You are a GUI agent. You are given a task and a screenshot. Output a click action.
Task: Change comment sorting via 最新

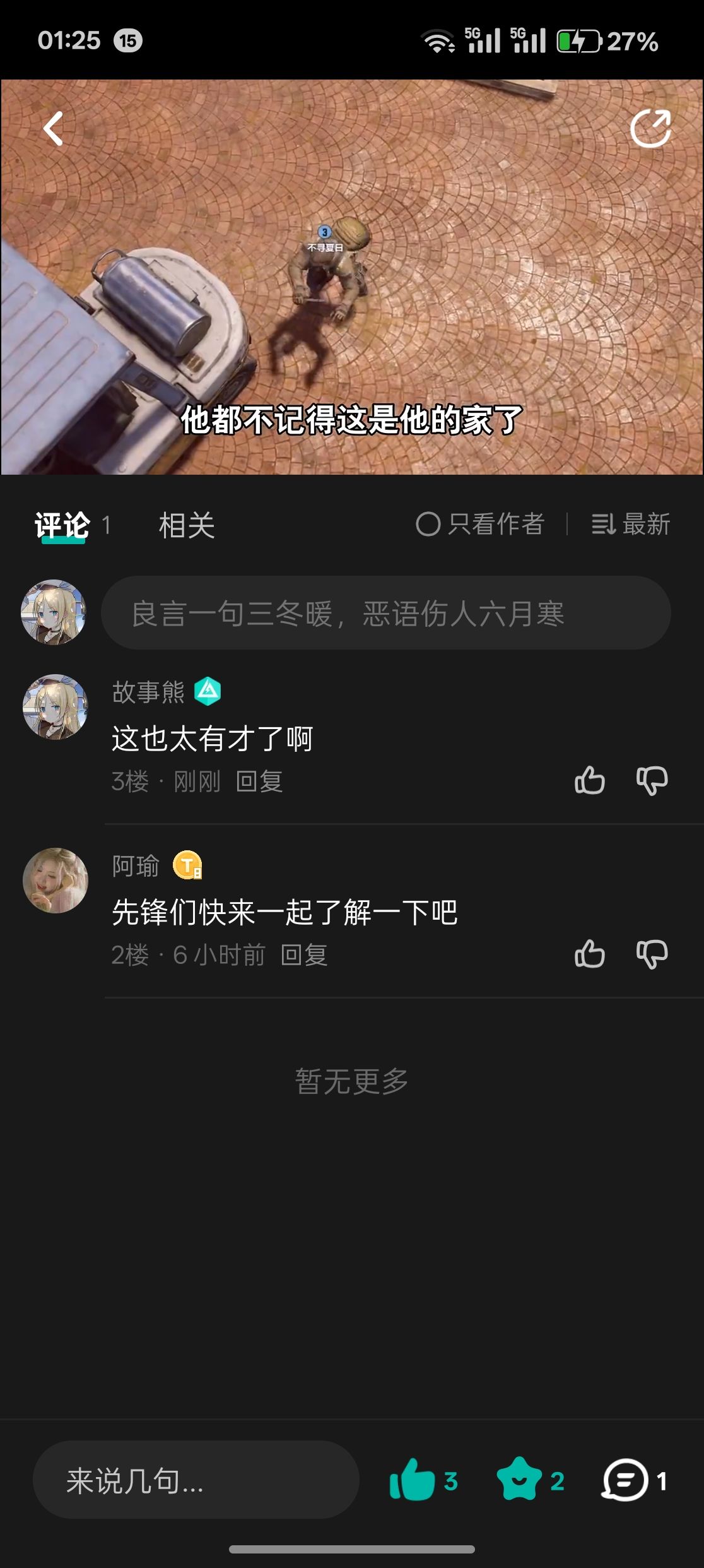point(630,524)
